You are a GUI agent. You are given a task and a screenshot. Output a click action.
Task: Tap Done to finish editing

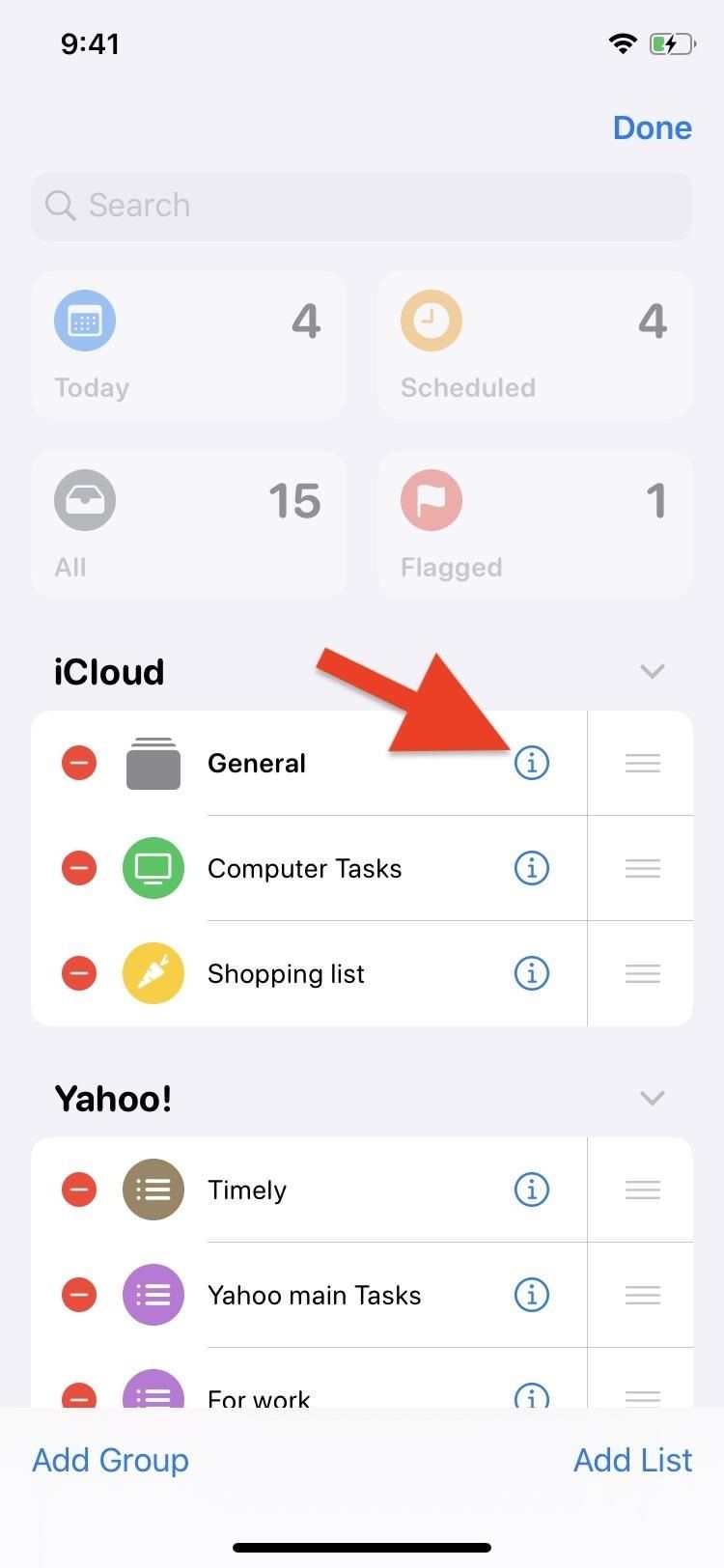click(x=653, y=126)
